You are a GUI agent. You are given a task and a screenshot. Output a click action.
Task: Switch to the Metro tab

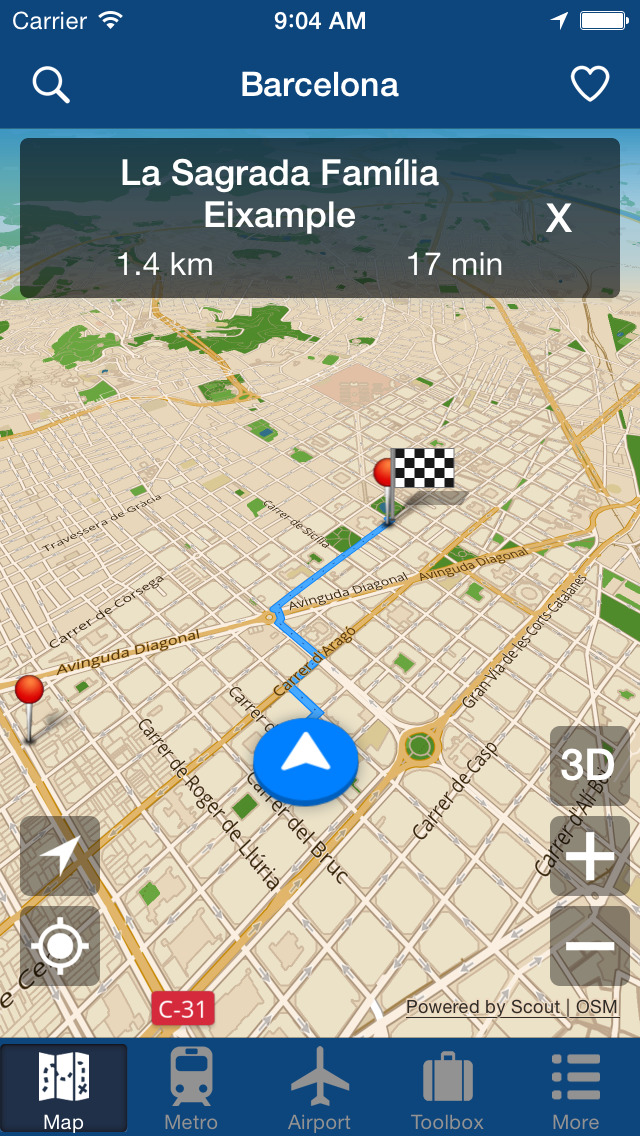191,1088
